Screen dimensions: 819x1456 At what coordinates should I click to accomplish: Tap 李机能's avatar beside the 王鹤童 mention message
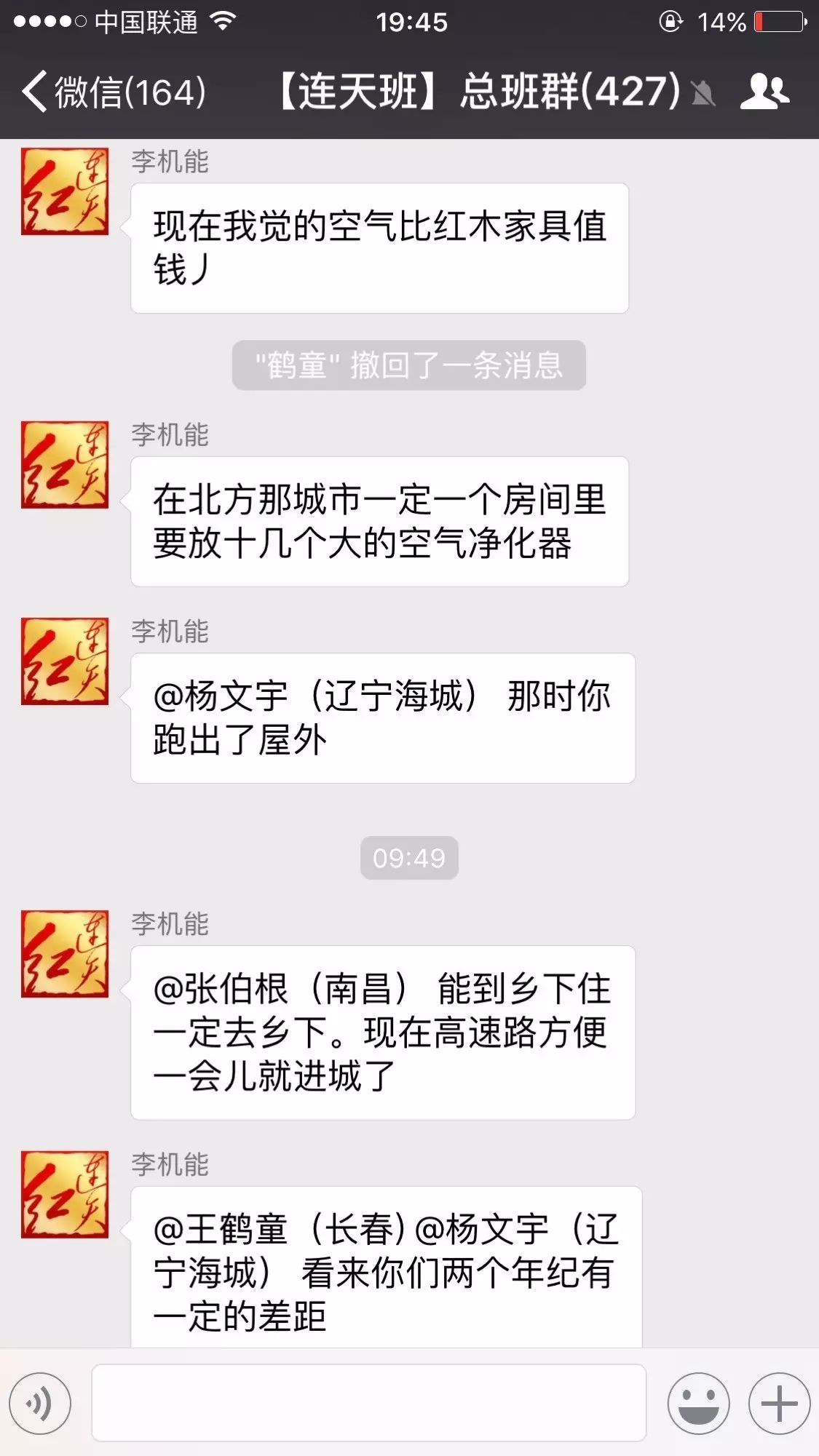click(x=65, y=1194)
